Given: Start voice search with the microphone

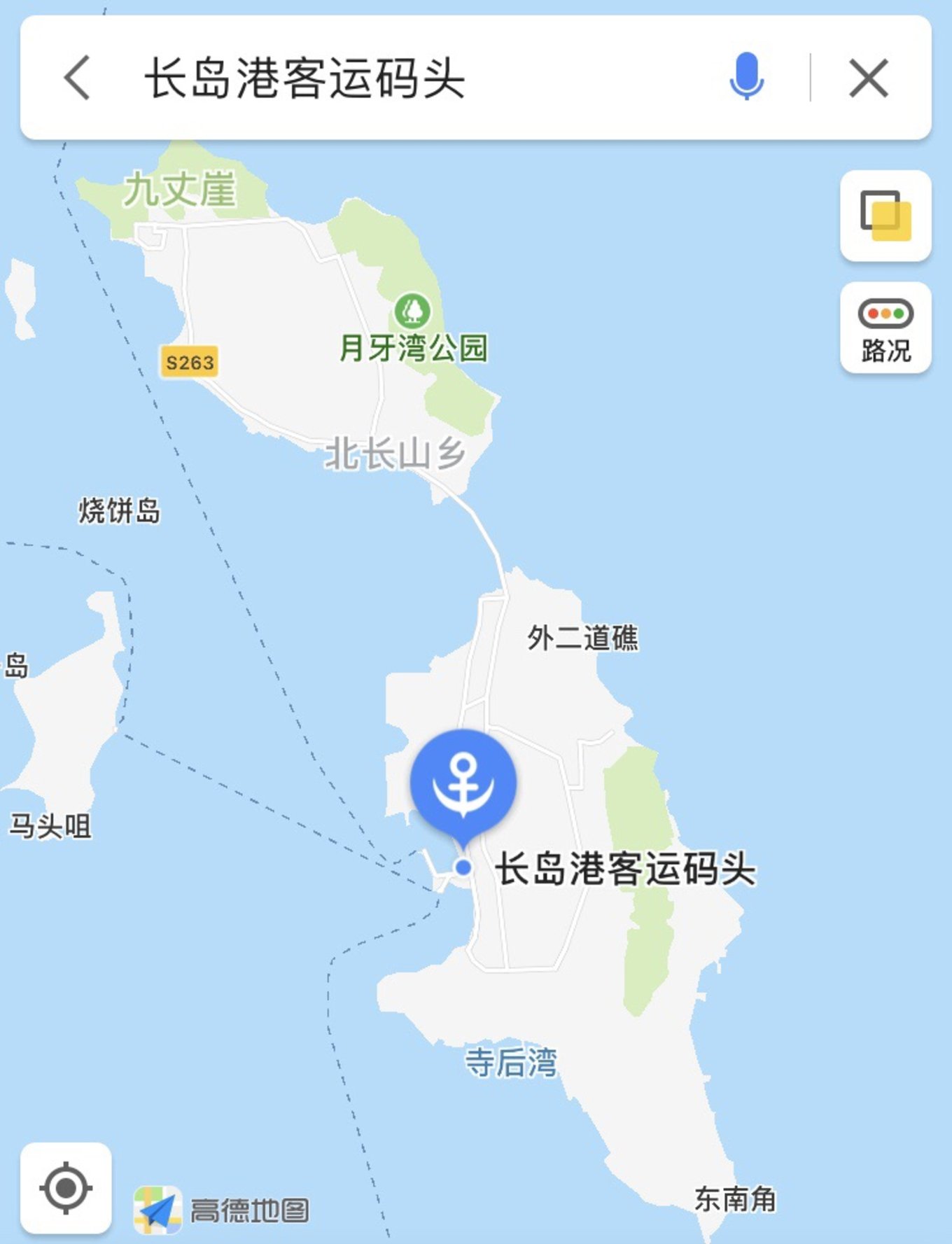Looking at the screenshot, I should [746, 76].
